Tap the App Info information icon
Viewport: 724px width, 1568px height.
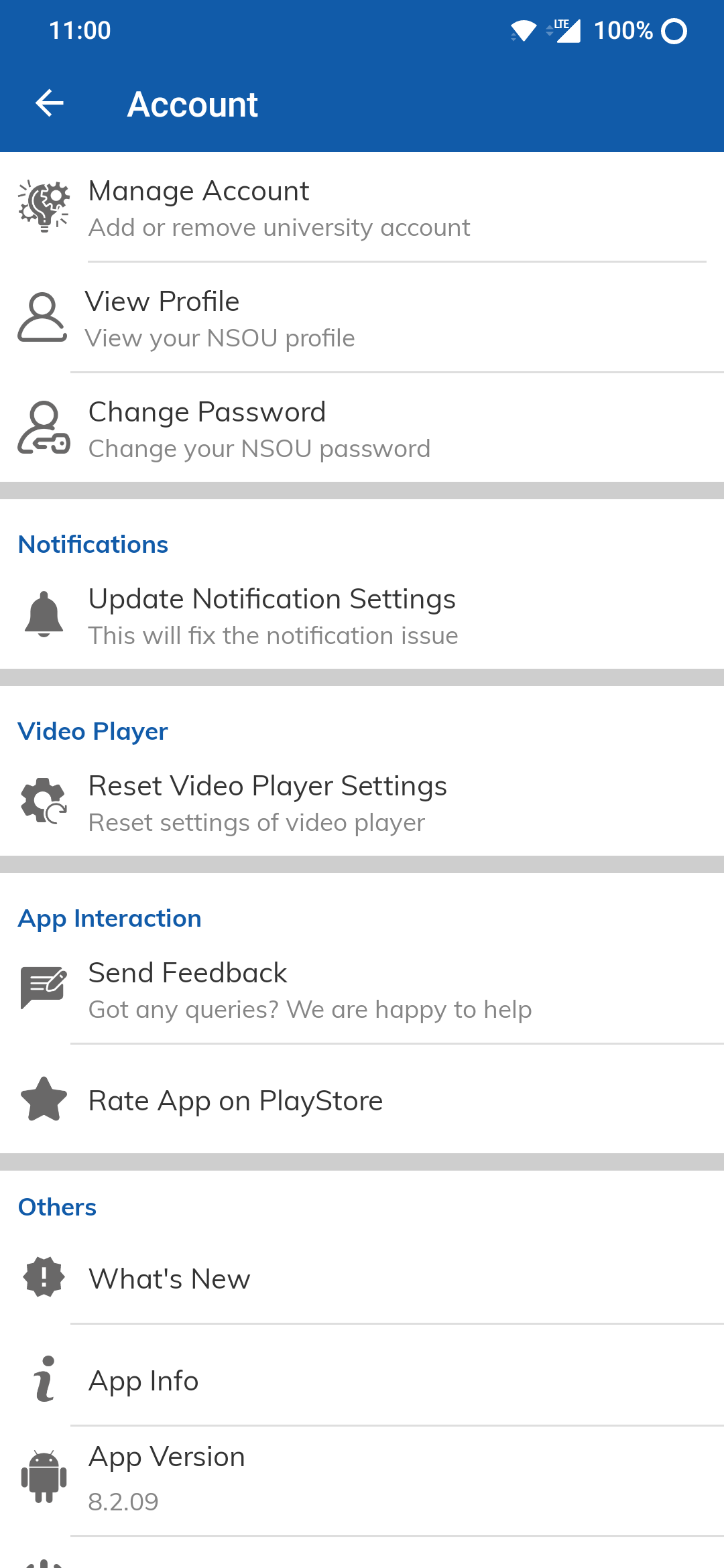(x=44, y=1380)
